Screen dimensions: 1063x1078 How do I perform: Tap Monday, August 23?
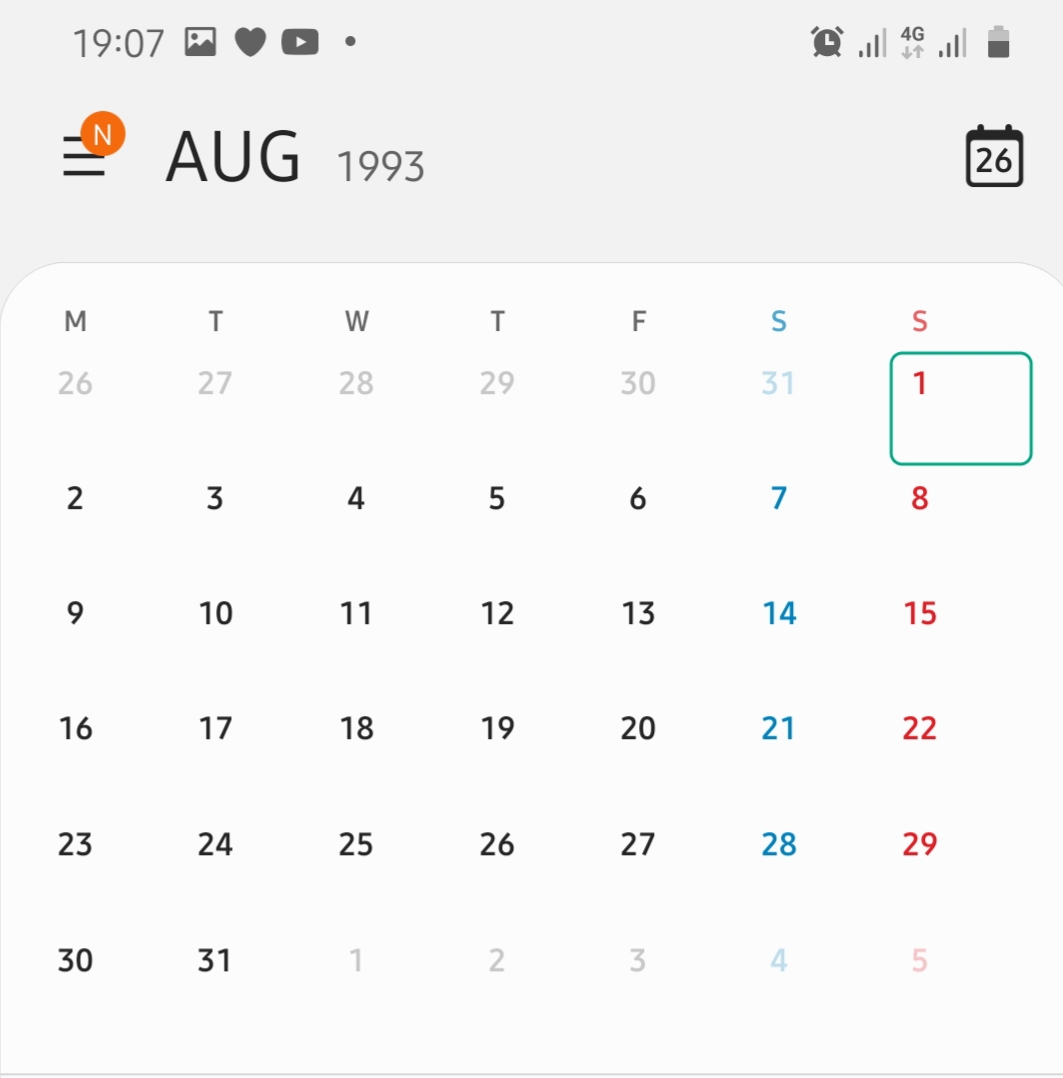[x=75, y=844]
